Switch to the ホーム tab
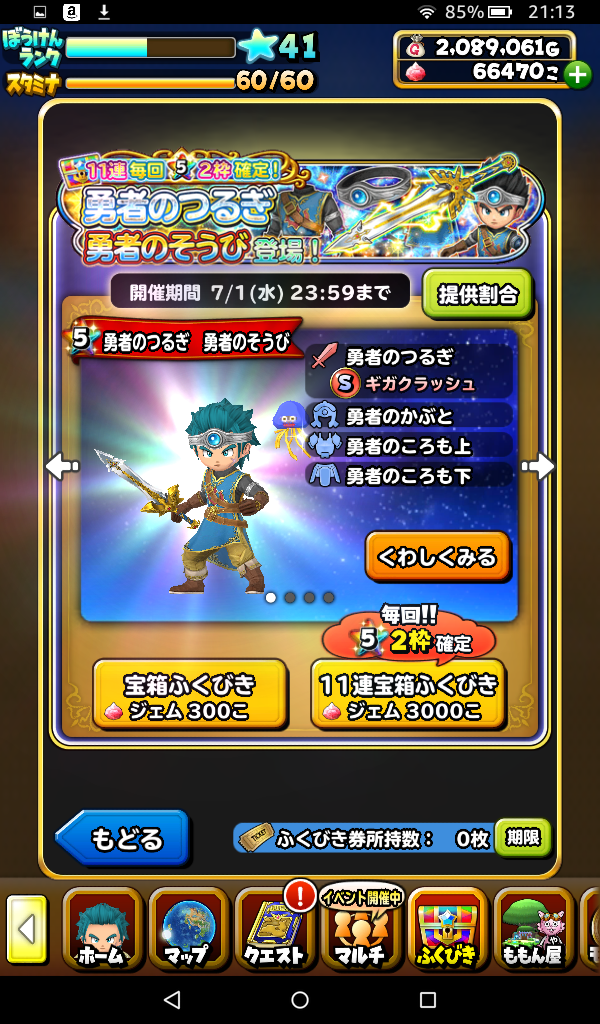The width and height of the screenshot is (600, 1024). point(103,930)
